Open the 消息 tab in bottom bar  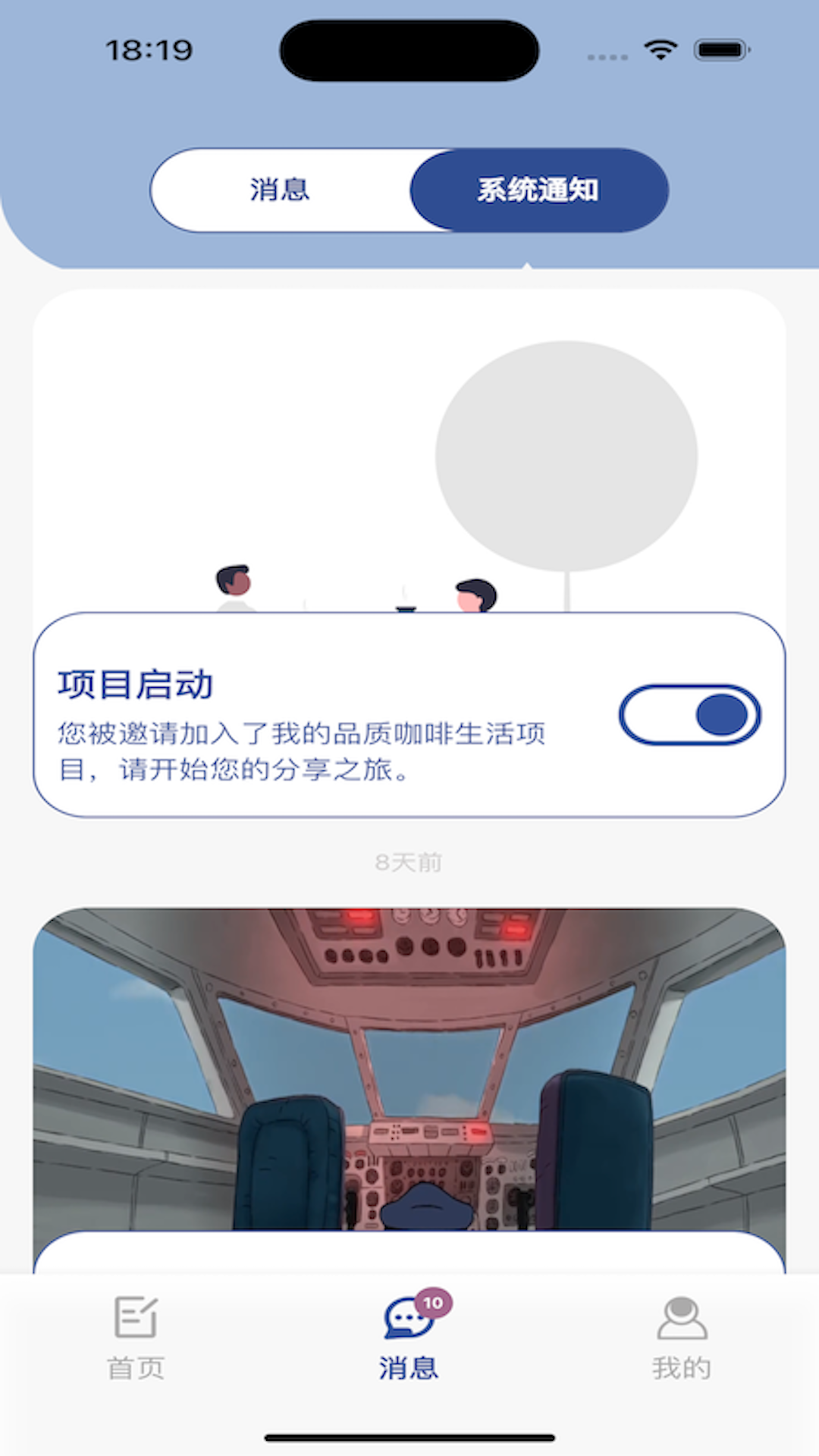click(x=409, y=1338)
